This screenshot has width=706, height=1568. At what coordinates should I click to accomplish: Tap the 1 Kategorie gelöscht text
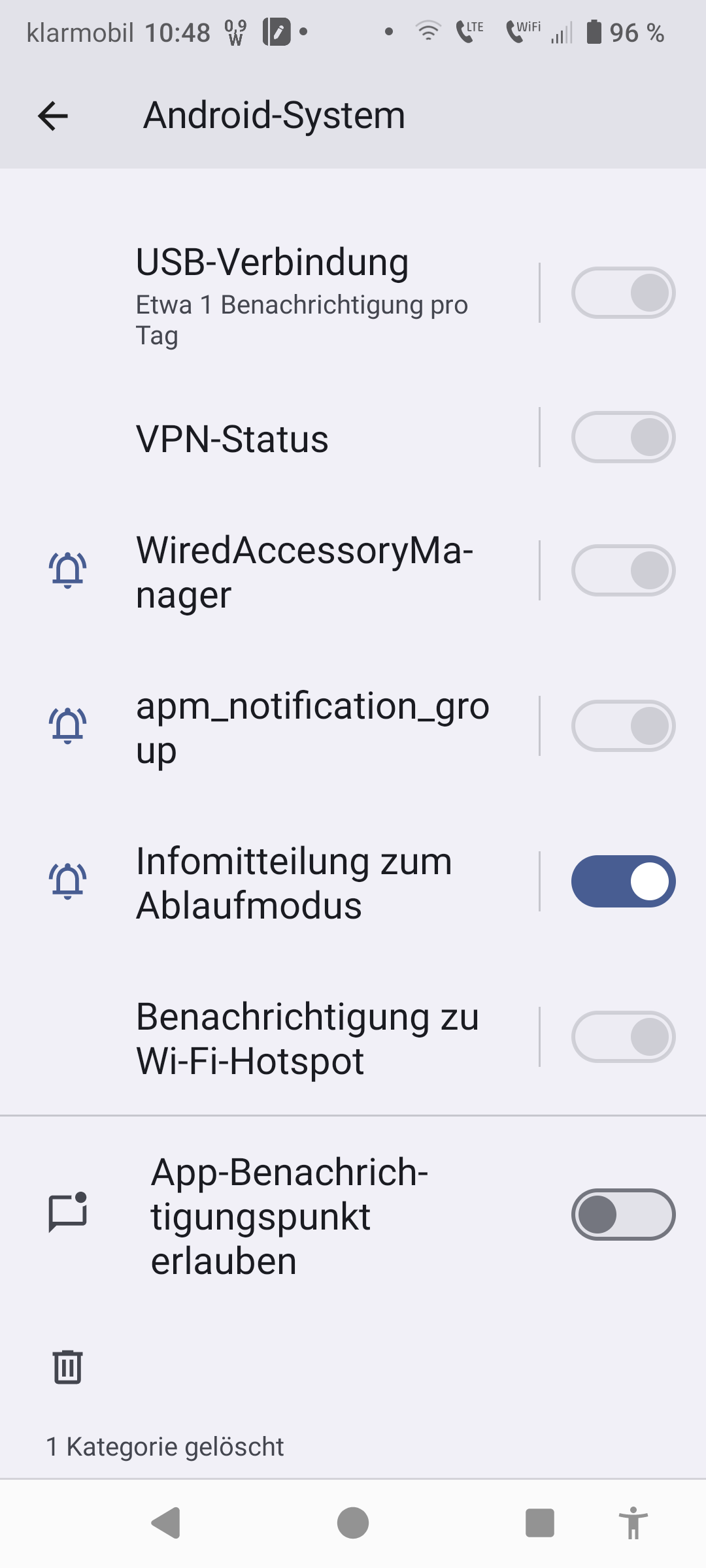click(165, 1446)
